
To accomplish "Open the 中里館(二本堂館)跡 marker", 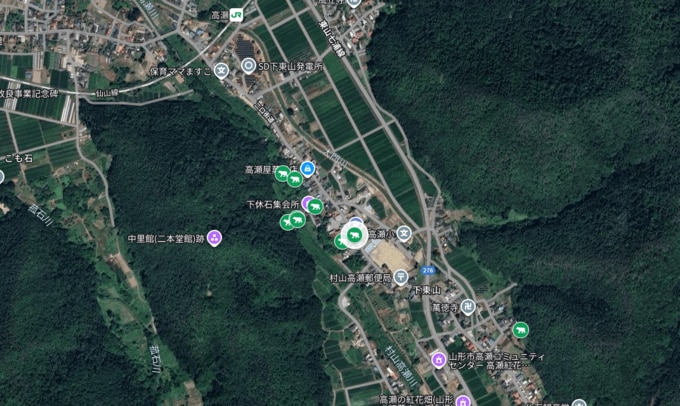I will 214,238.
